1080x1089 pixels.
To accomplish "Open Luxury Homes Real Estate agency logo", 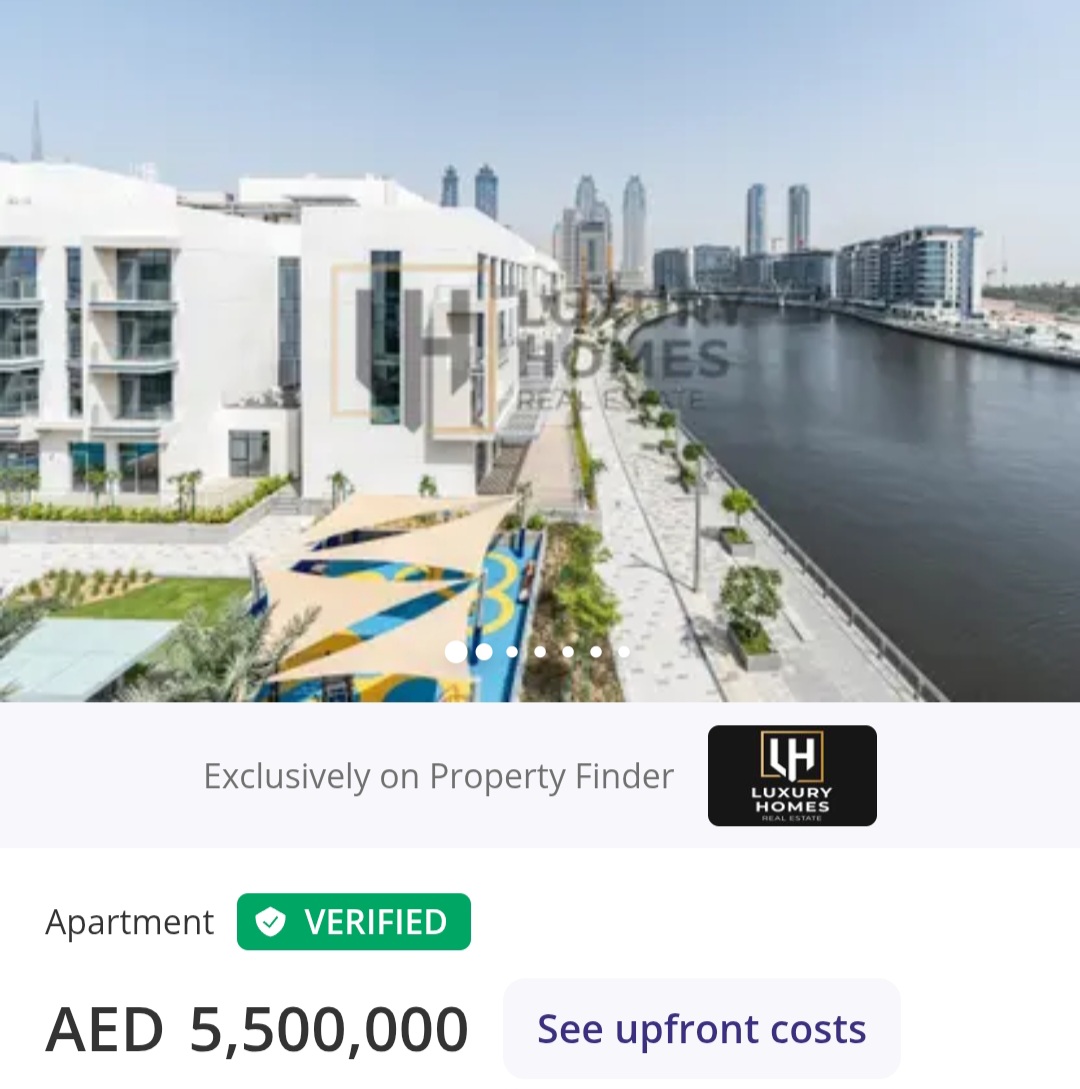I will tap(792, 775).
